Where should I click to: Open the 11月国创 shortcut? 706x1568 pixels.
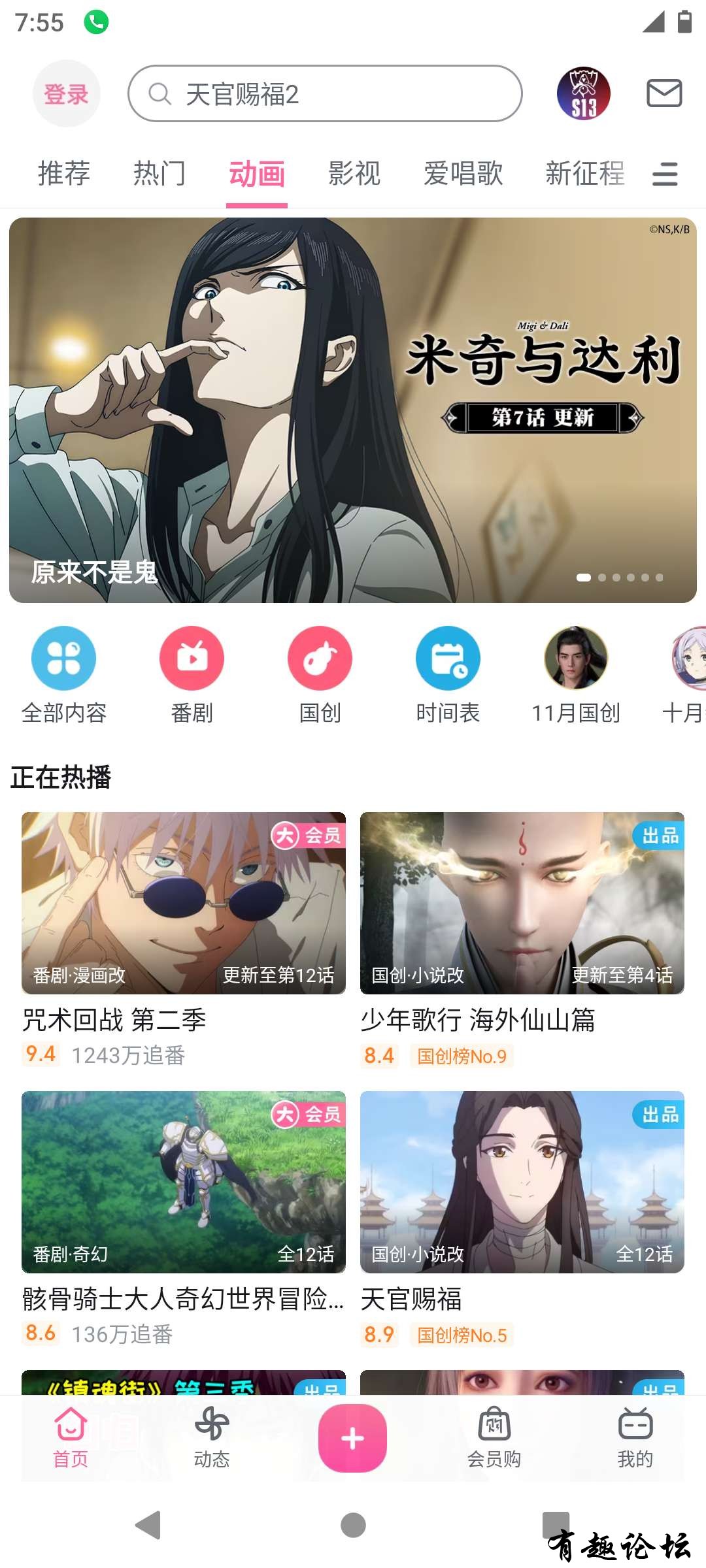(x=576, y=674)
